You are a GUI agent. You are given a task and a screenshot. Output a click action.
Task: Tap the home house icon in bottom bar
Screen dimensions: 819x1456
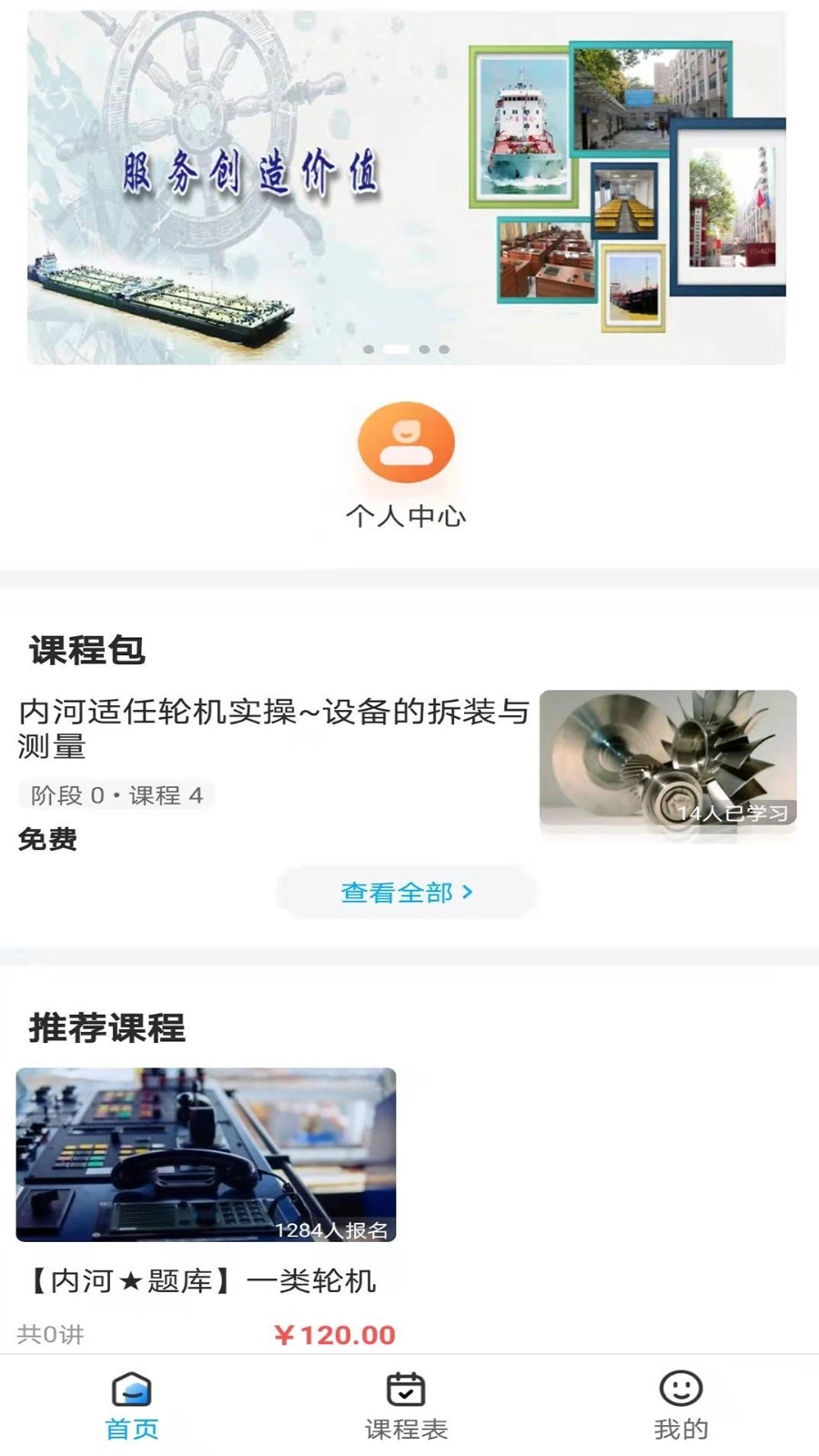(132, 1390)
